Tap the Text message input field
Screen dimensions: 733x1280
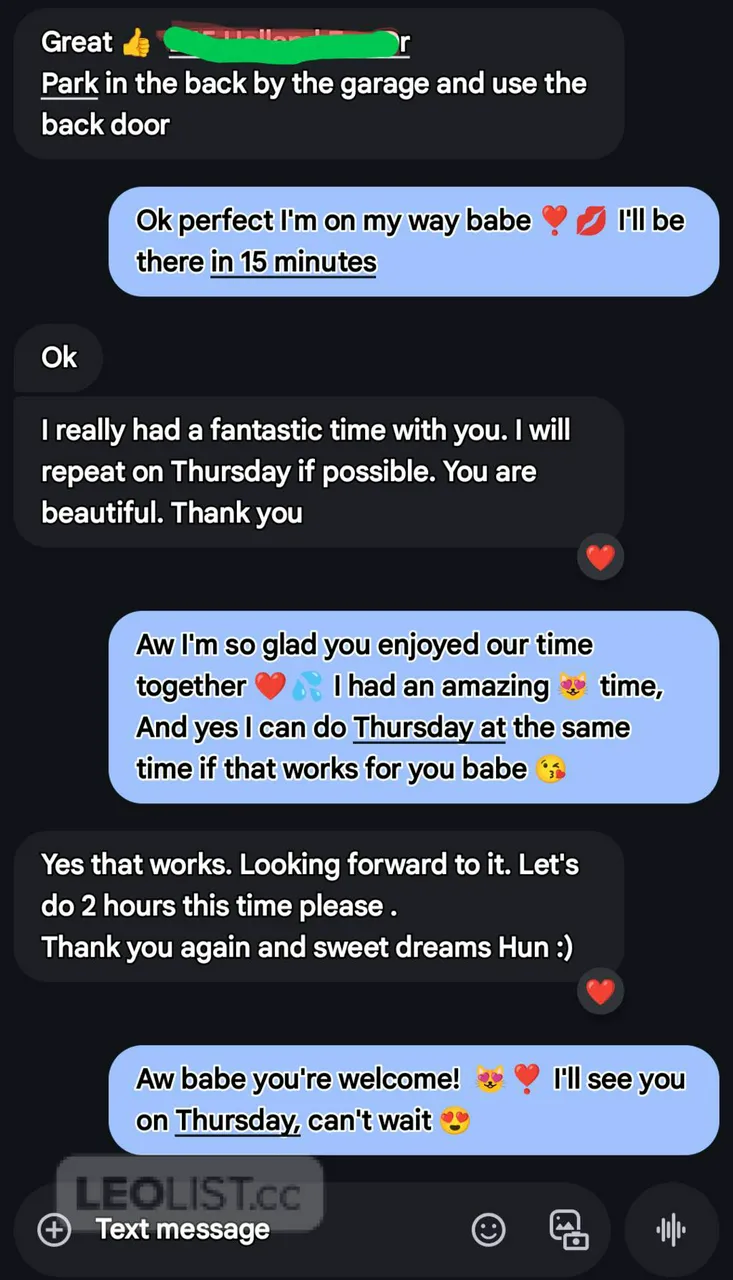coord(260,1230)
